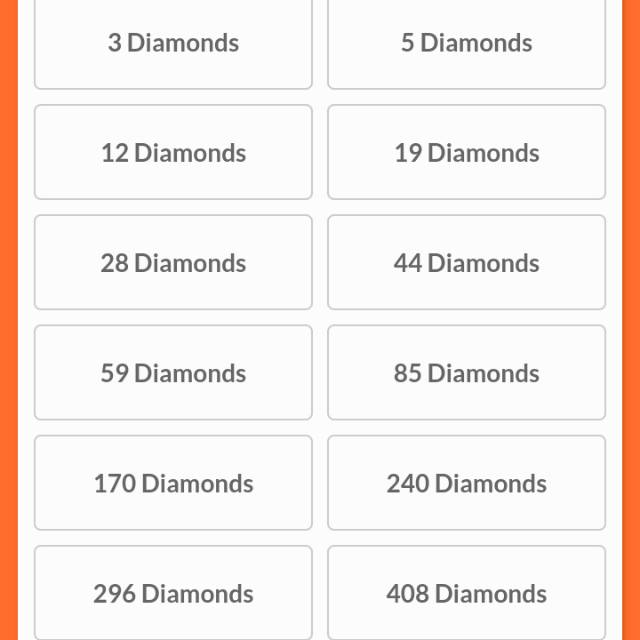Image resolution: width=640 pixels, height=640 pixels.
Task: Tap the 240 Diamonds option
Action: 466,483
